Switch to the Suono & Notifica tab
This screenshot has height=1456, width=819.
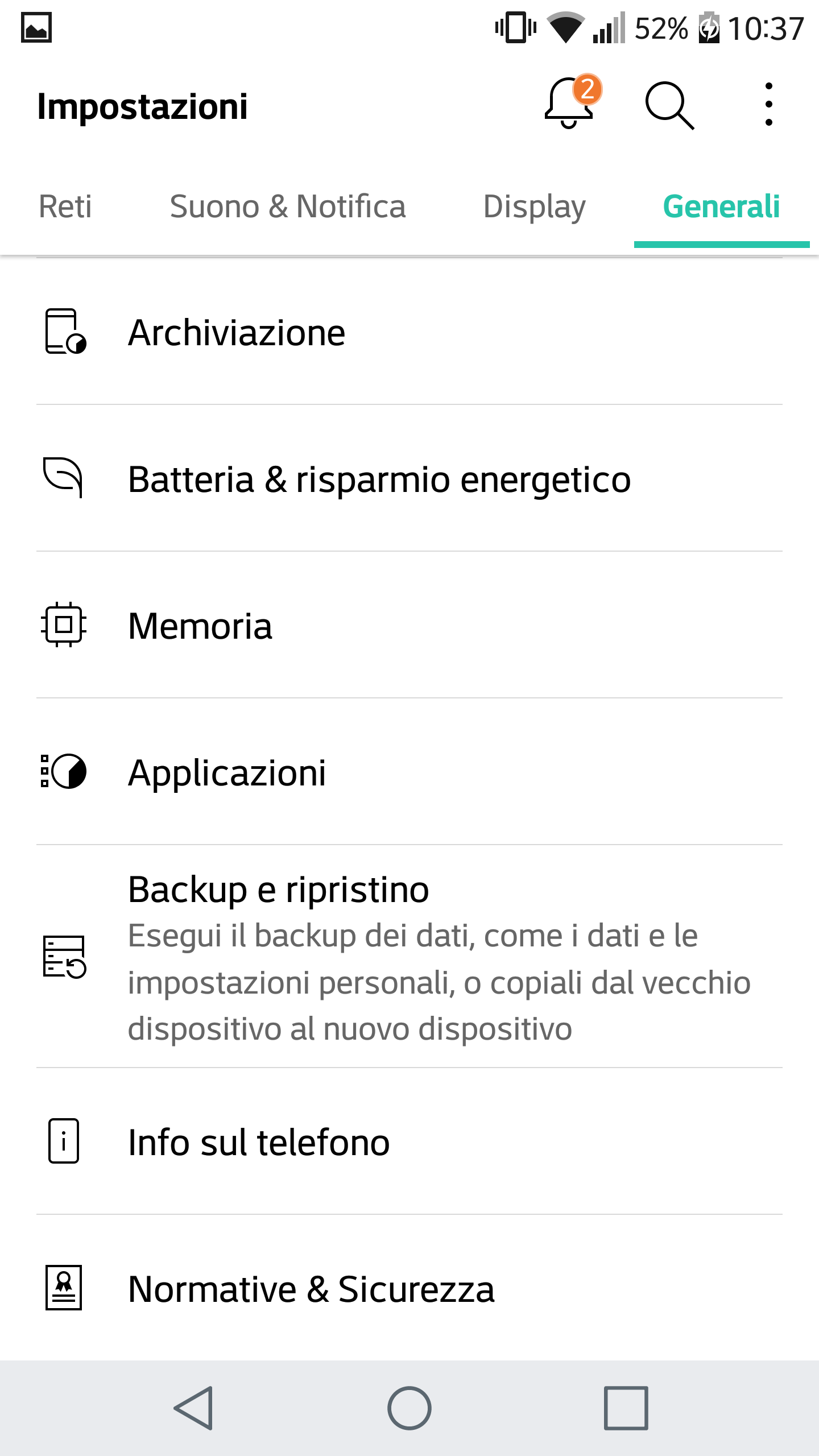[288, 206]
